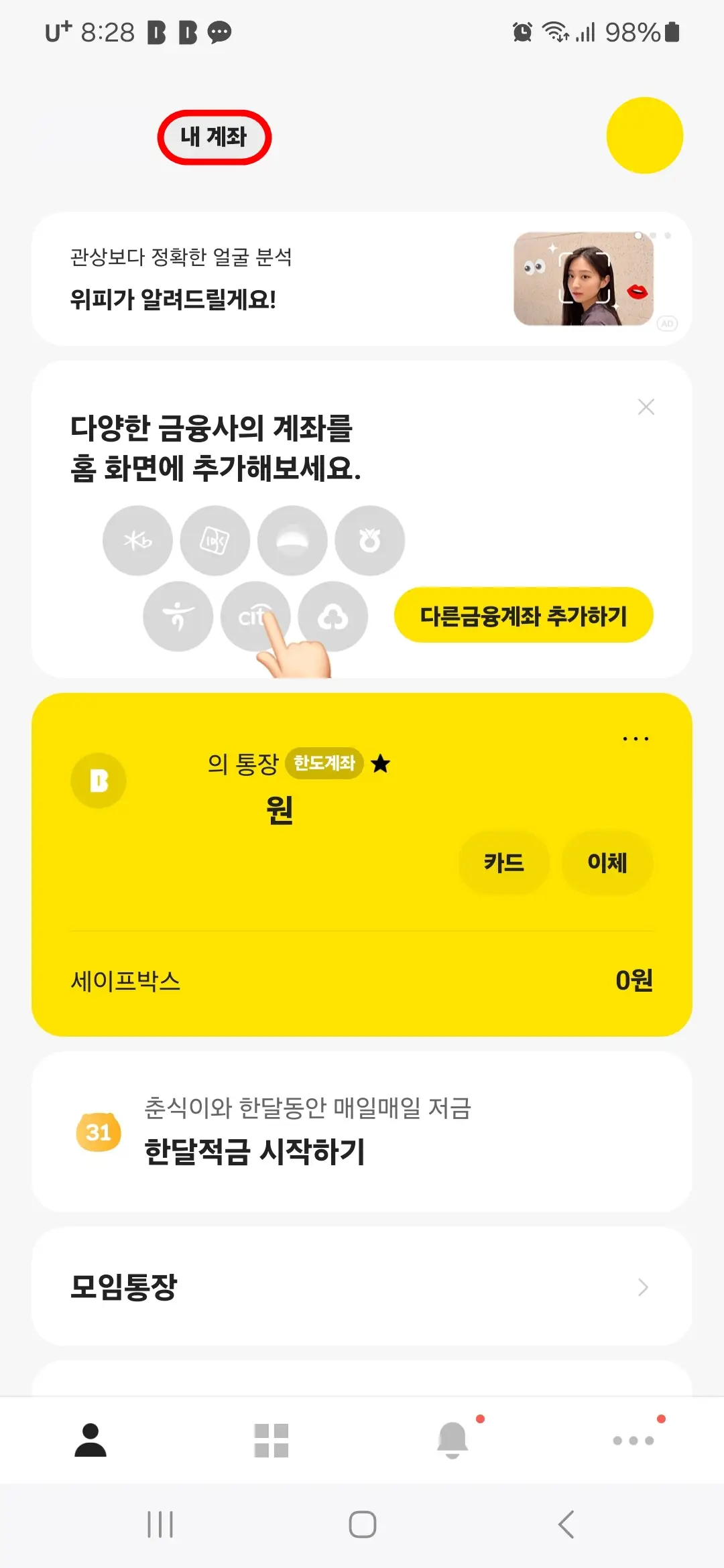Tap the Citibank circle icon
724x1568 pixels.
point(255,616)
